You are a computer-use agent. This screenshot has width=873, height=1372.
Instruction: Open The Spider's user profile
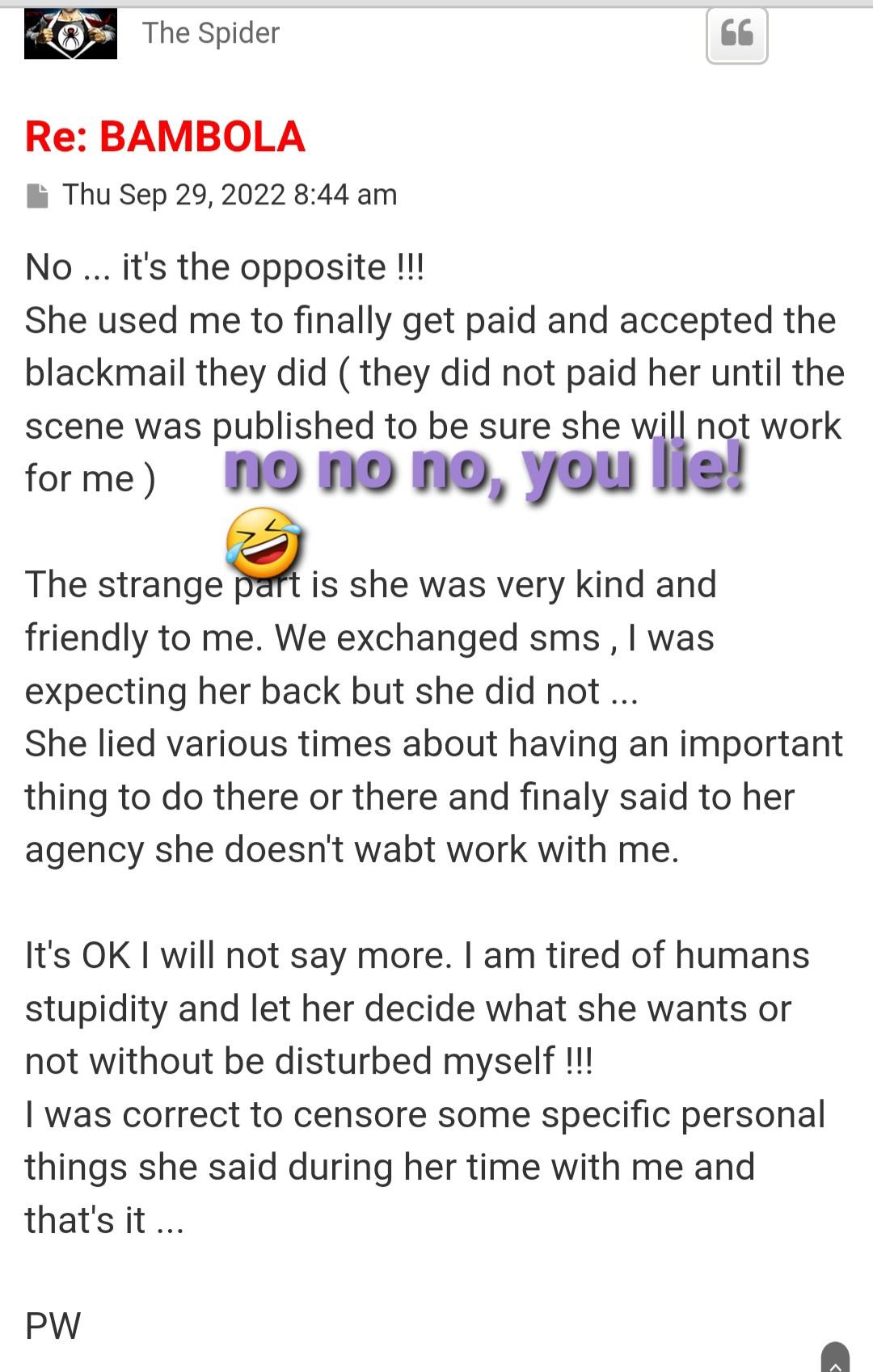(x=210, y=33)
